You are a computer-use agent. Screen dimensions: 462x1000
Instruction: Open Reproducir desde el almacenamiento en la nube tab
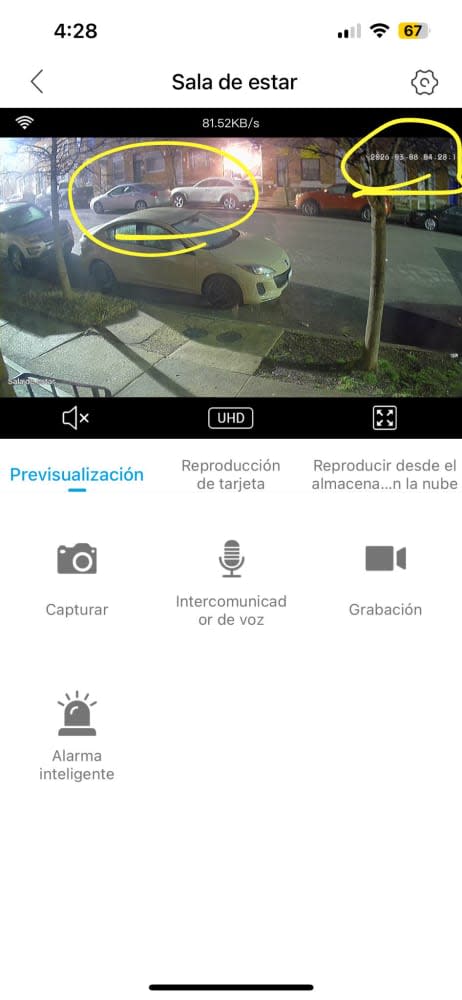pyautogui.click(x=384, y=474)
